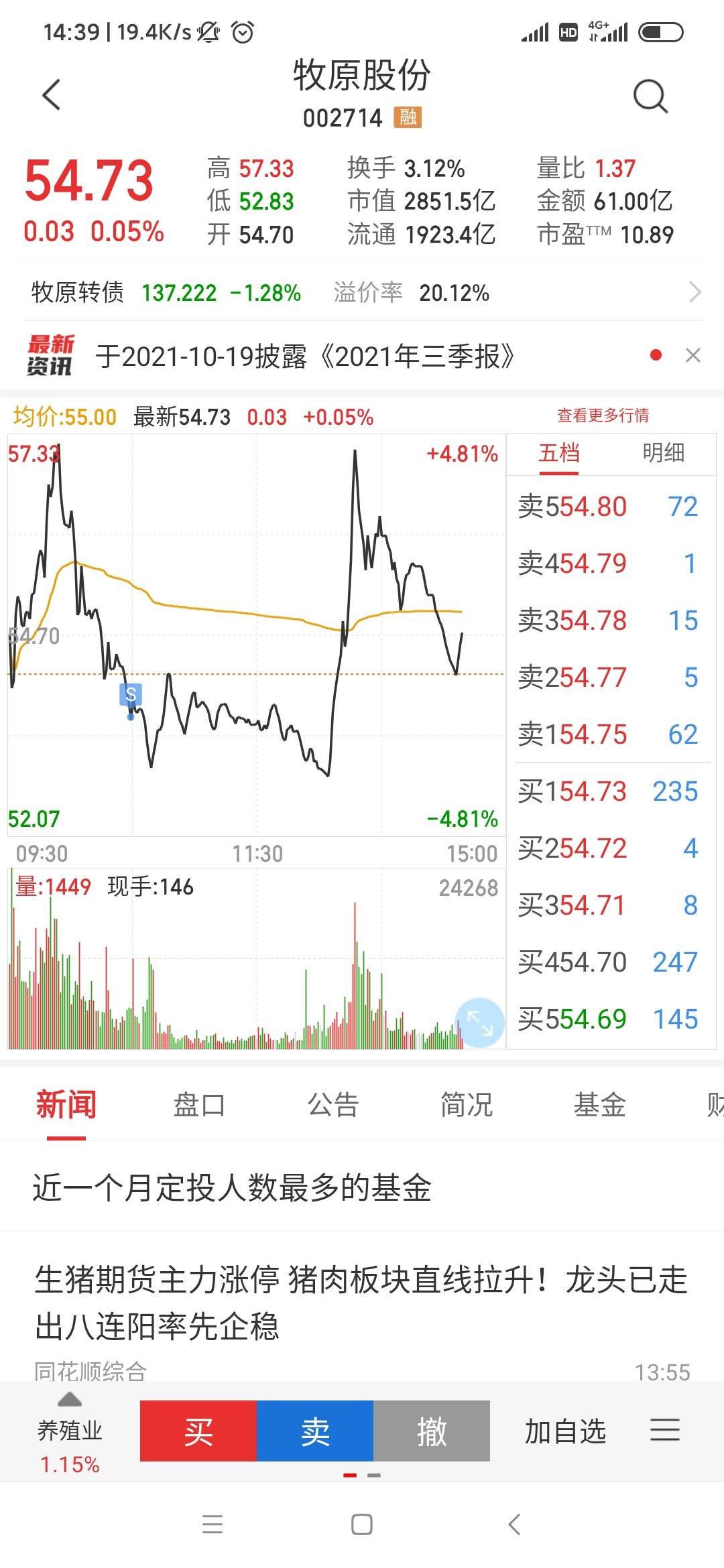
Task: Open stock search magnifier icon
Action: pos(650,96)
